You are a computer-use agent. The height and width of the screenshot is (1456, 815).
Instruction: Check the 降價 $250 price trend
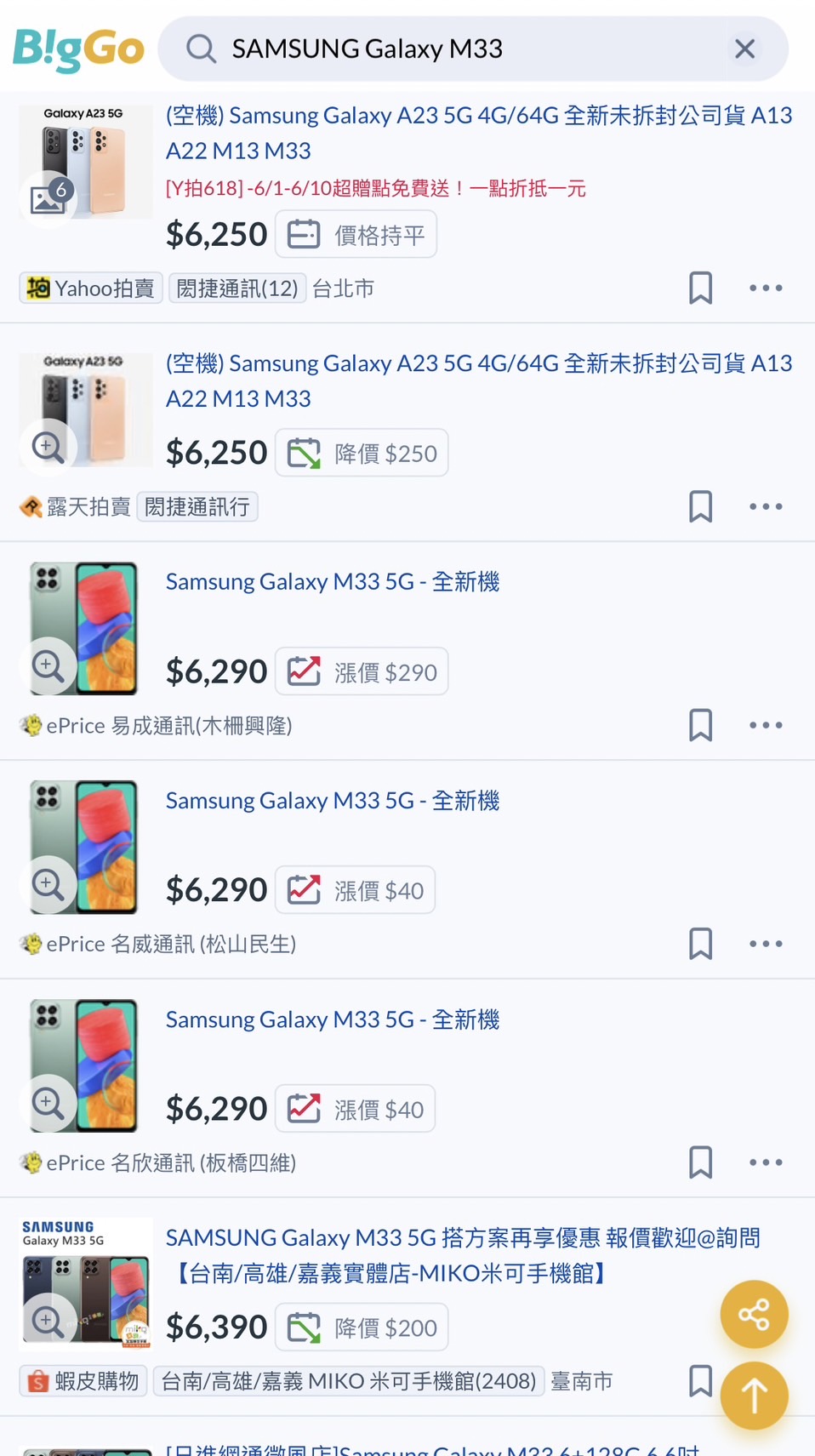coord(362,453)
